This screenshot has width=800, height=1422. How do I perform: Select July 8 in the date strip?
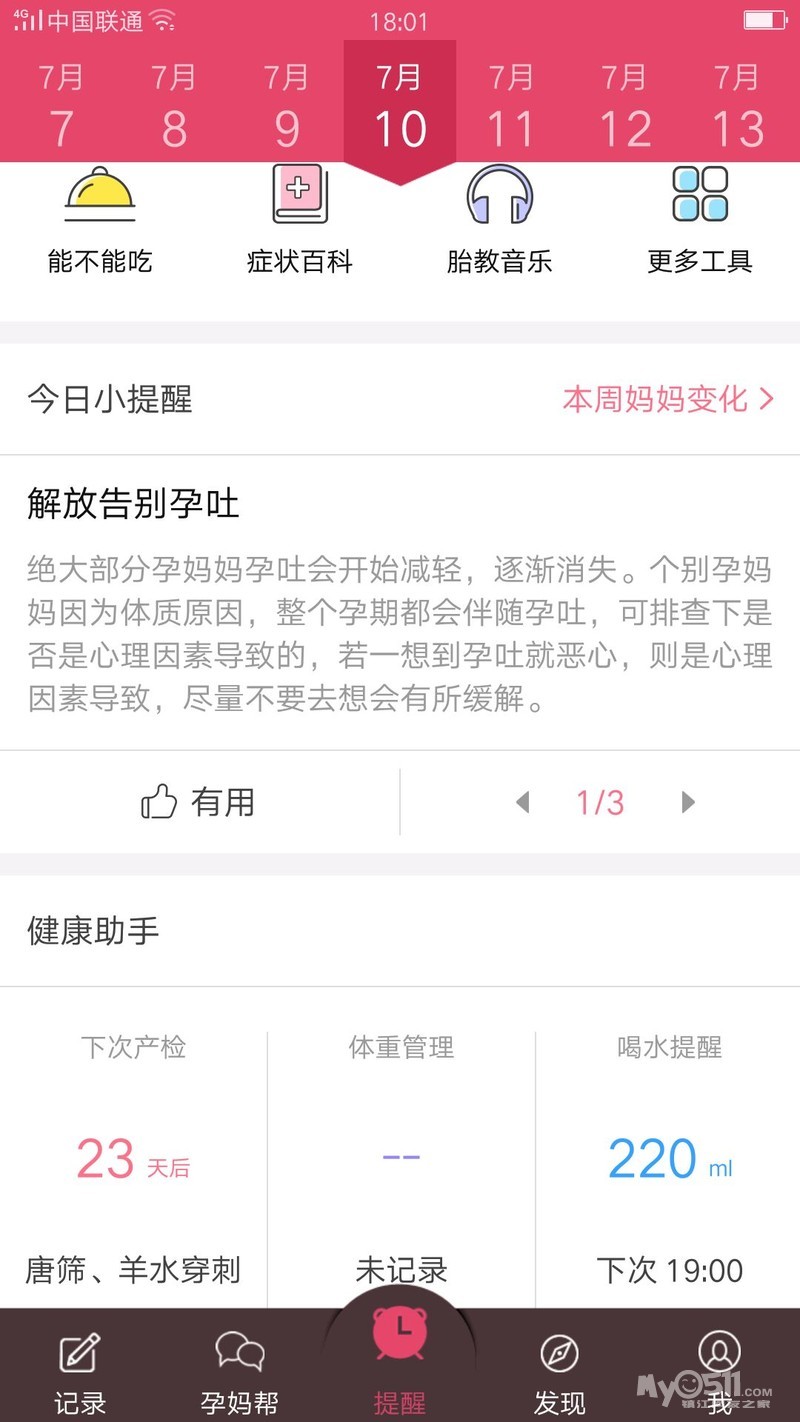174,105
